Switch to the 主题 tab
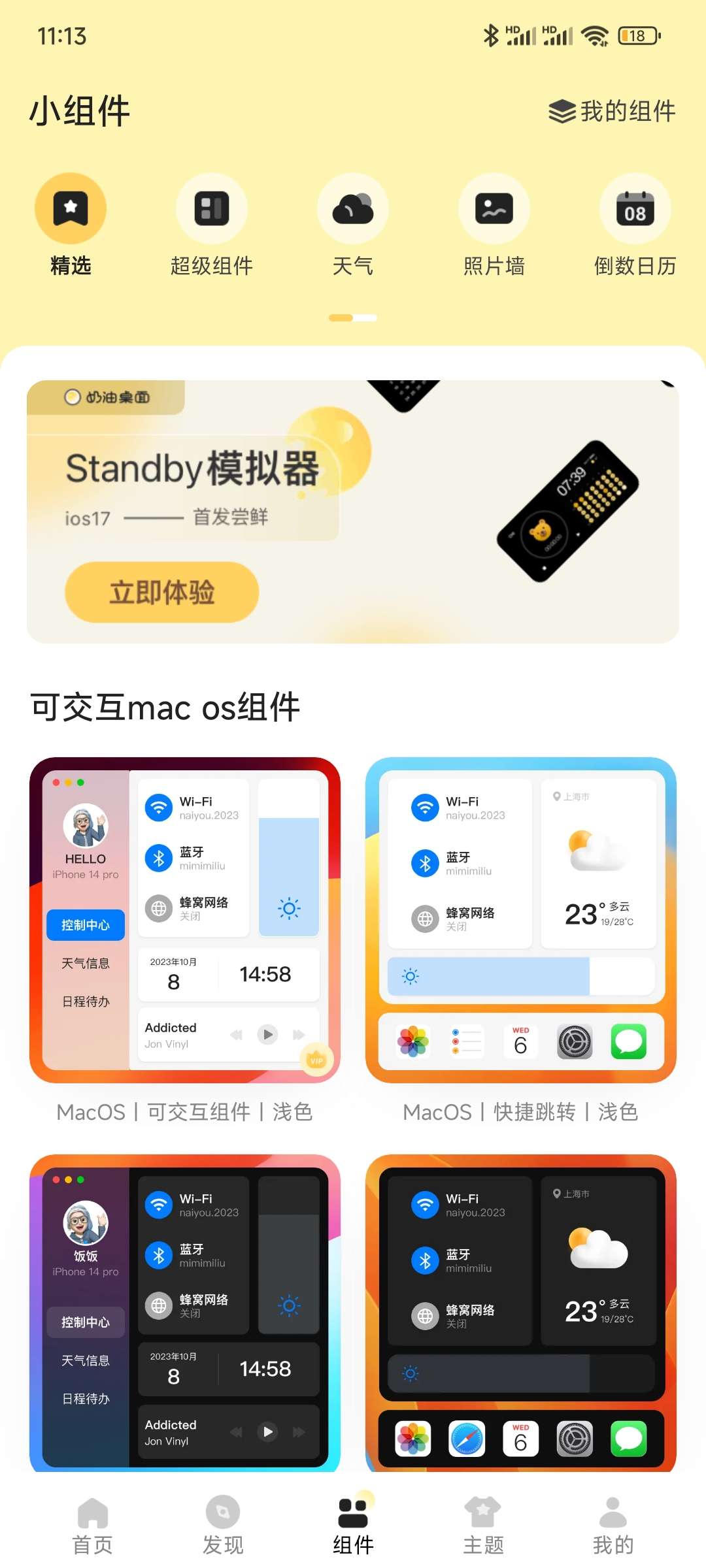This screenshot has height=1568, width=706. coord(483,1526)
